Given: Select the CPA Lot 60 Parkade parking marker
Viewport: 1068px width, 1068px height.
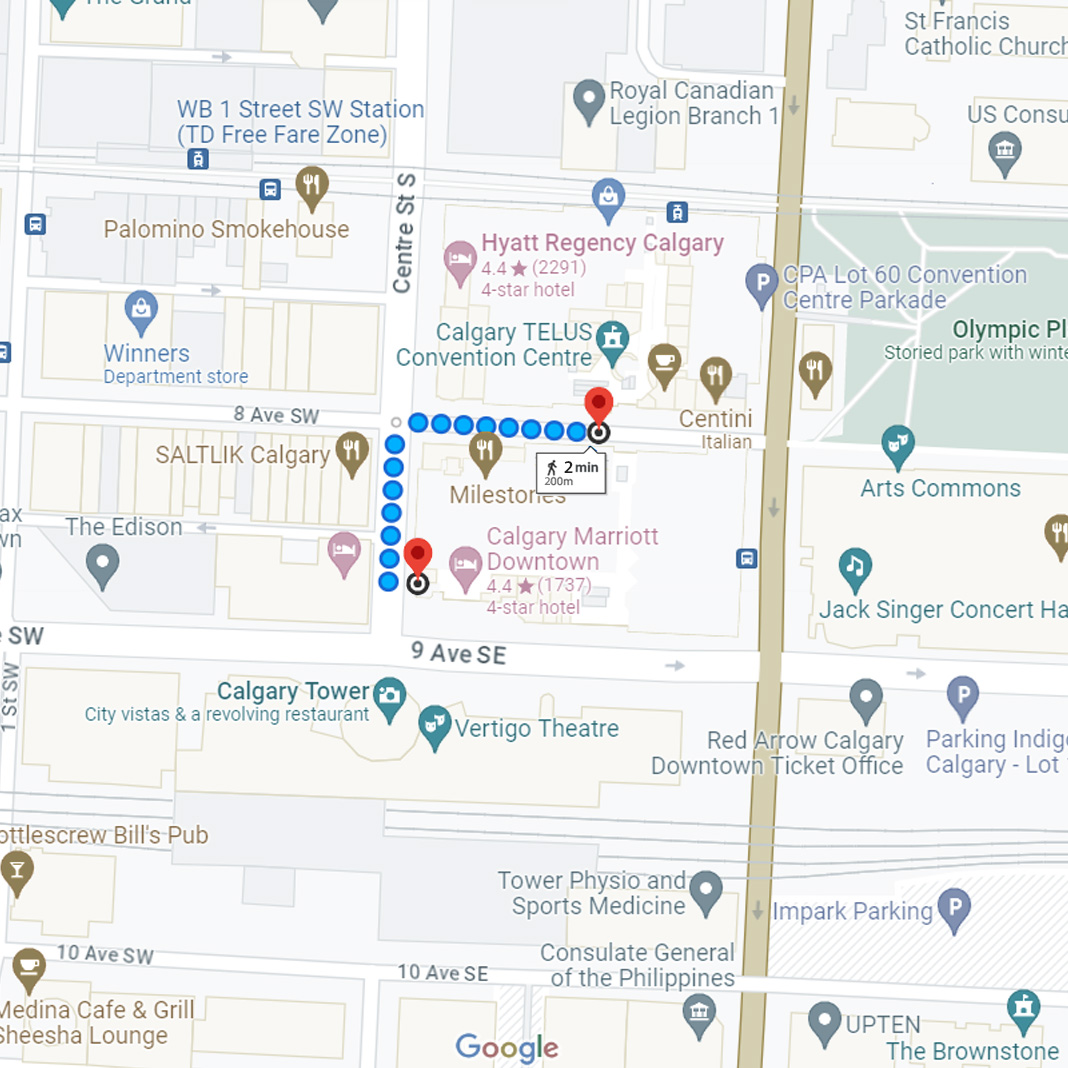Looking at the screenshot, I should pos(762,284).
